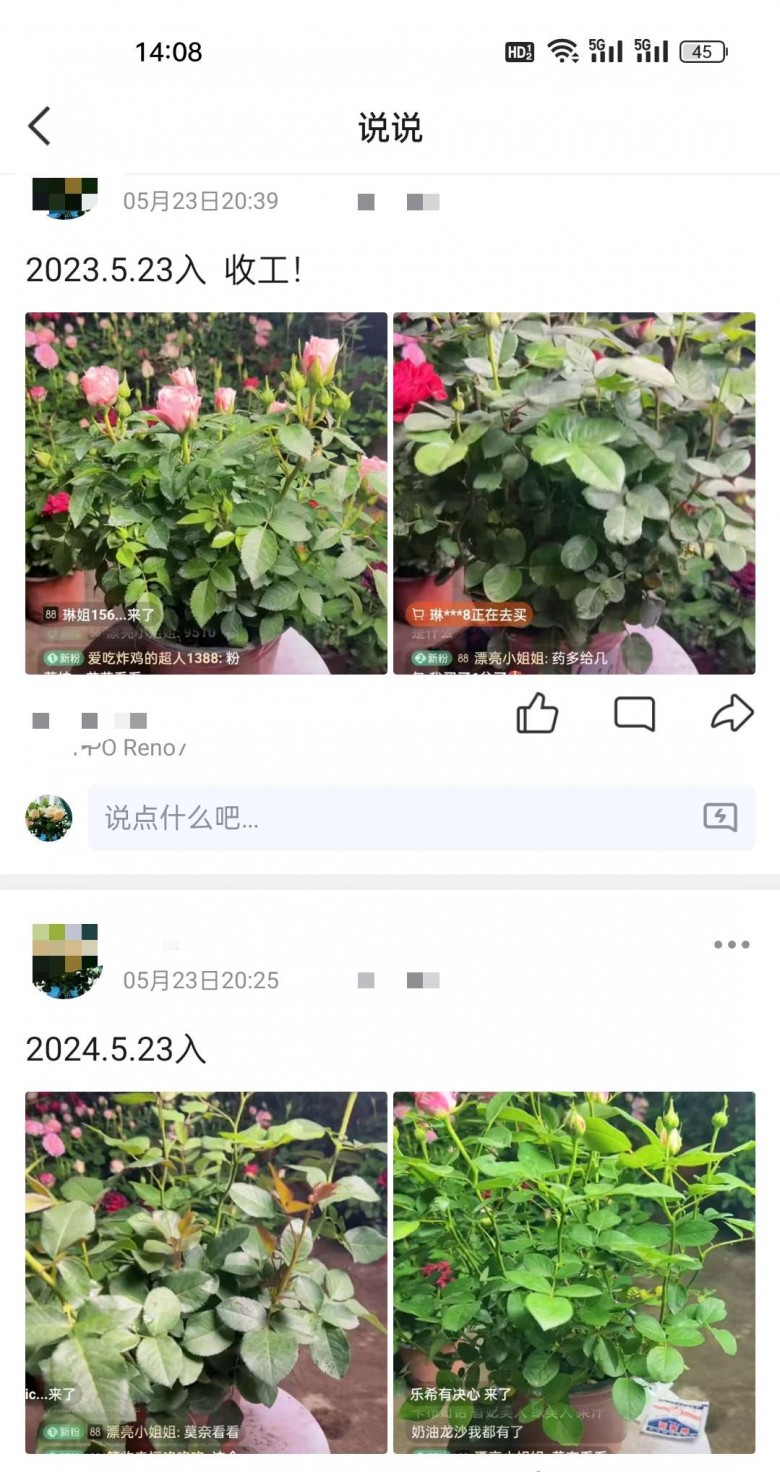The height and width of the screenshot is (1472, 780).
Task: Like the post captioned 2023.5.23入 收工!
Action: 537,714
